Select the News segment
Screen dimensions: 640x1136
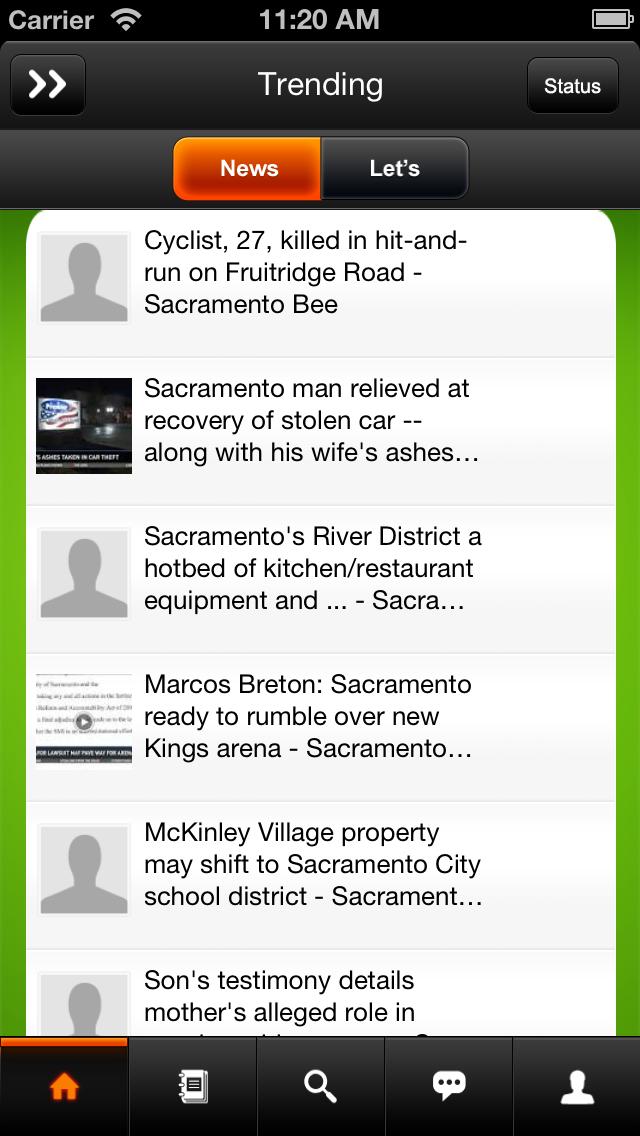[x=248, y=168]
